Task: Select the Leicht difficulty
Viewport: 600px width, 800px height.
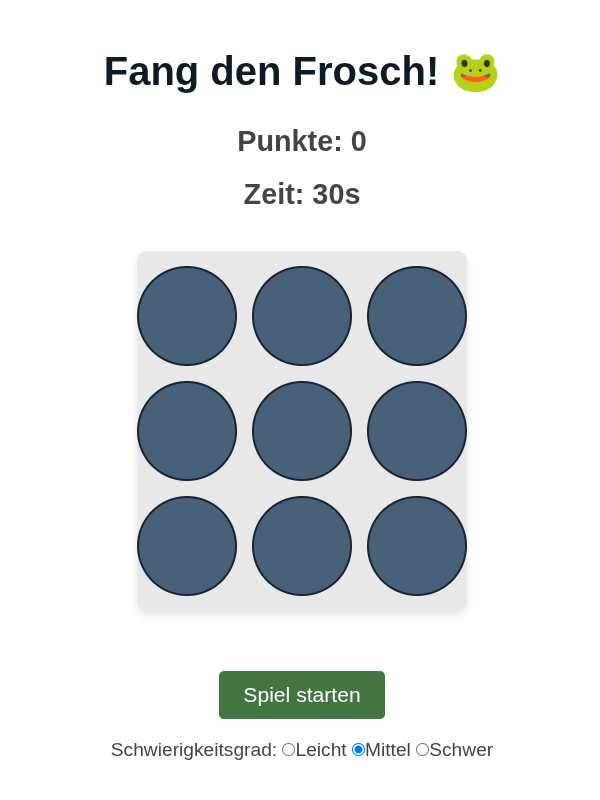Action: 289,750
